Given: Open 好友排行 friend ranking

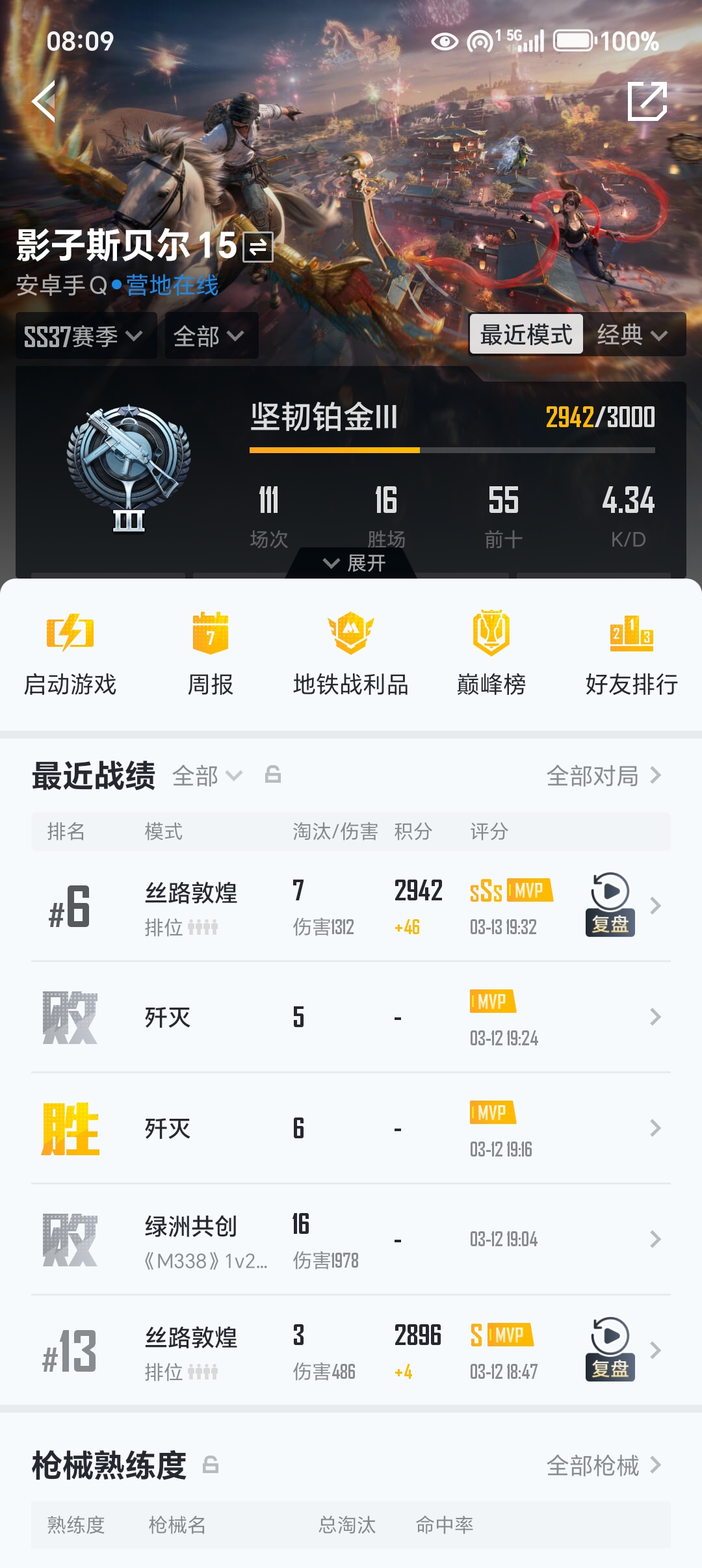Looking at the screenshot, I should [x=631, y=653].
